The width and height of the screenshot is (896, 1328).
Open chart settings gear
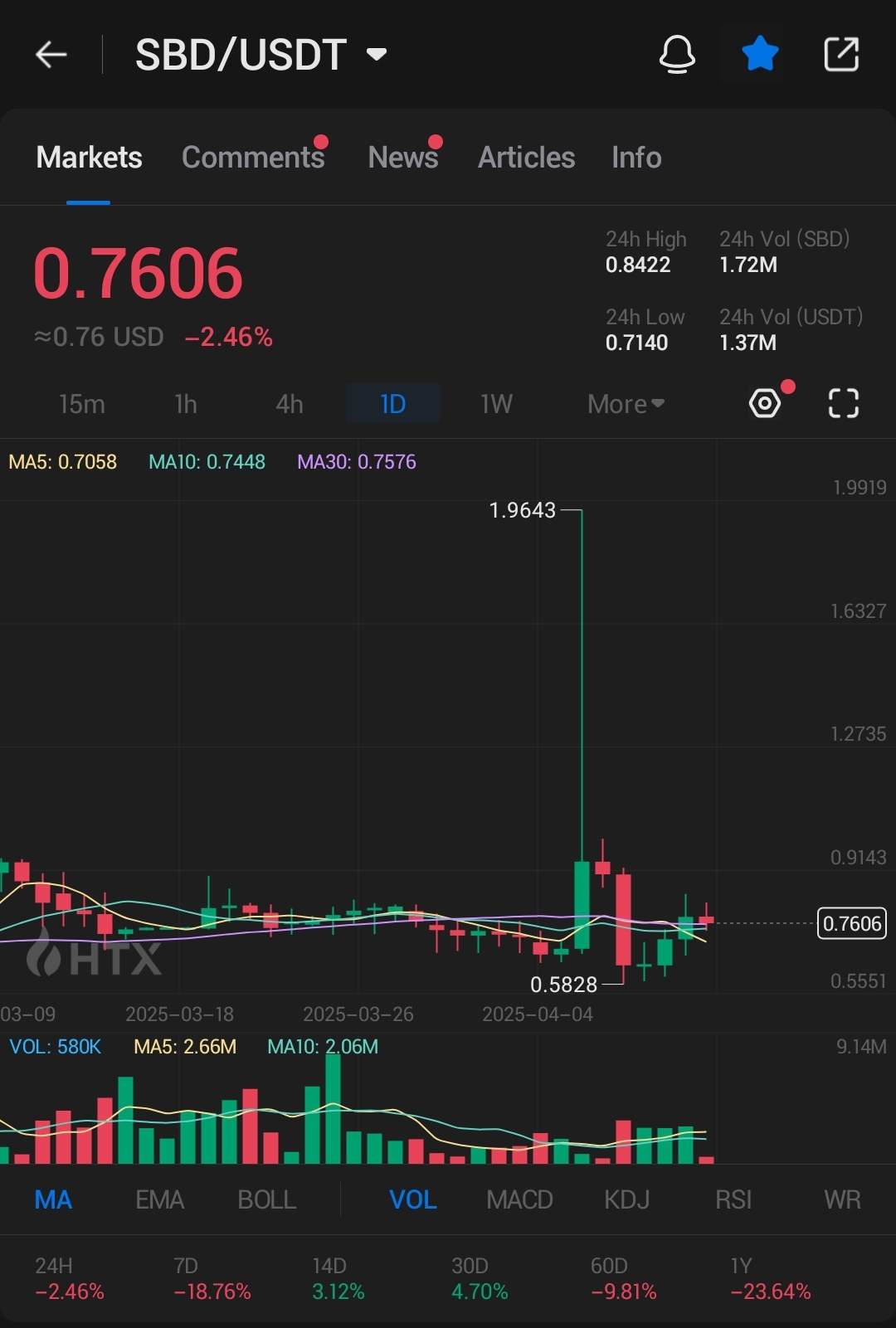[x=765, y=404]
